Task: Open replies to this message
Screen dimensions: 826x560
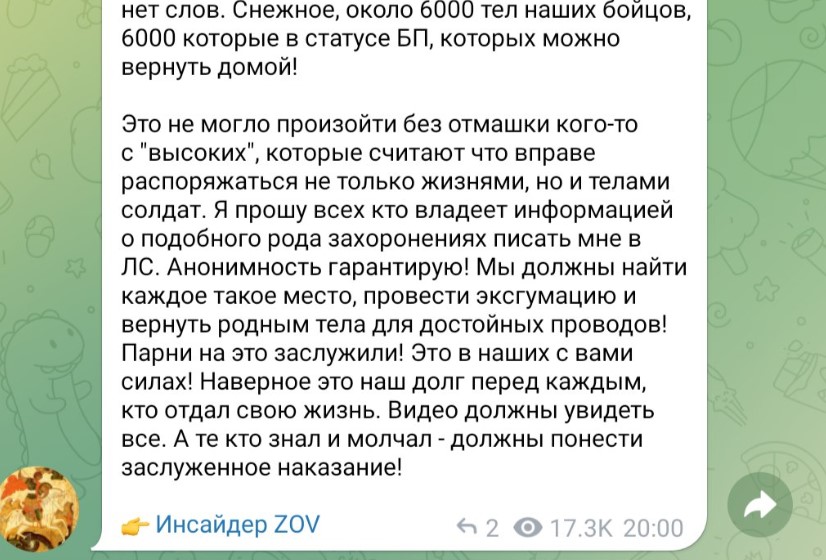Action: pyautogui.click(x=477, y=528)
